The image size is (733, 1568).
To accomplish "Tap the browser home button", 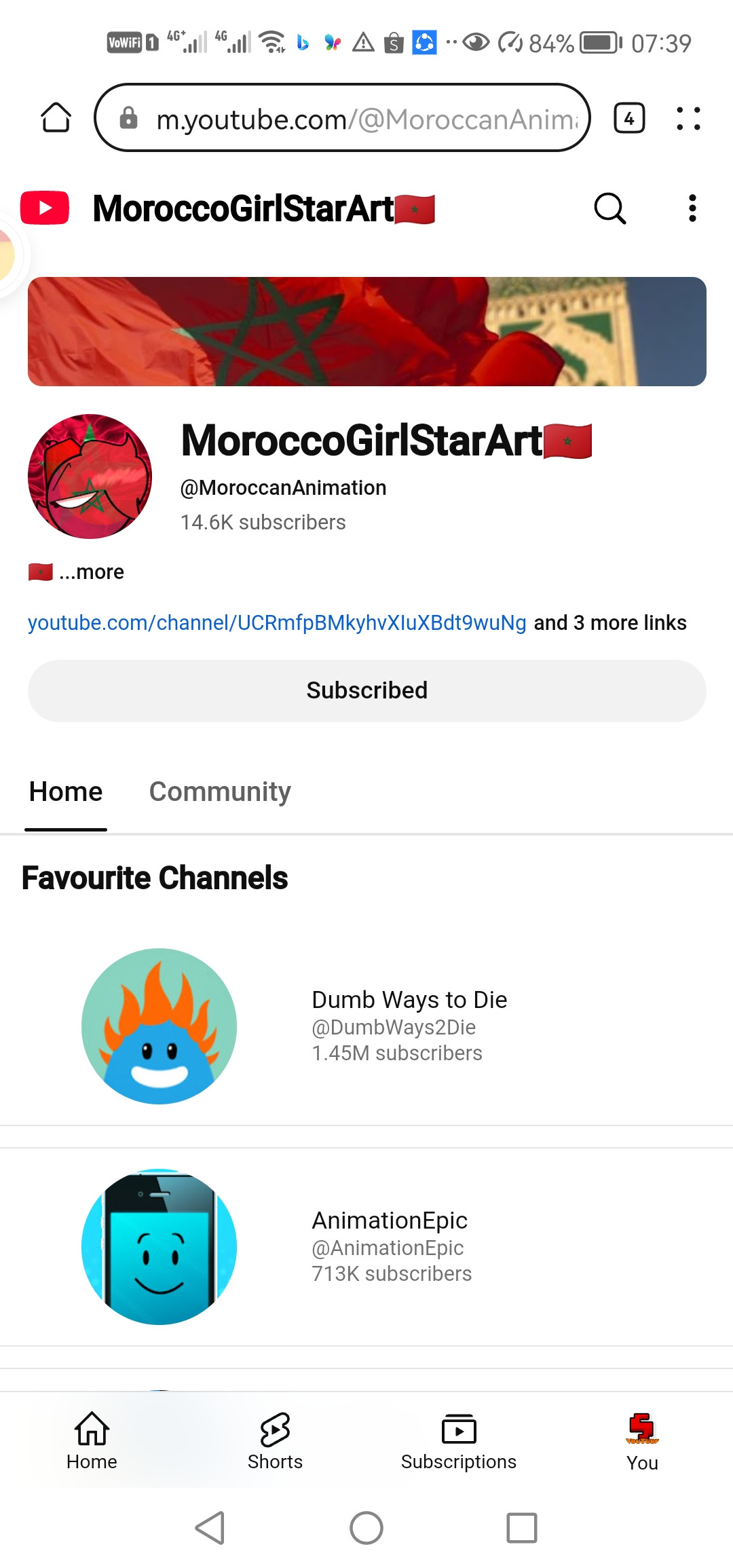I will pyautogui.click(x=56, y=117).
